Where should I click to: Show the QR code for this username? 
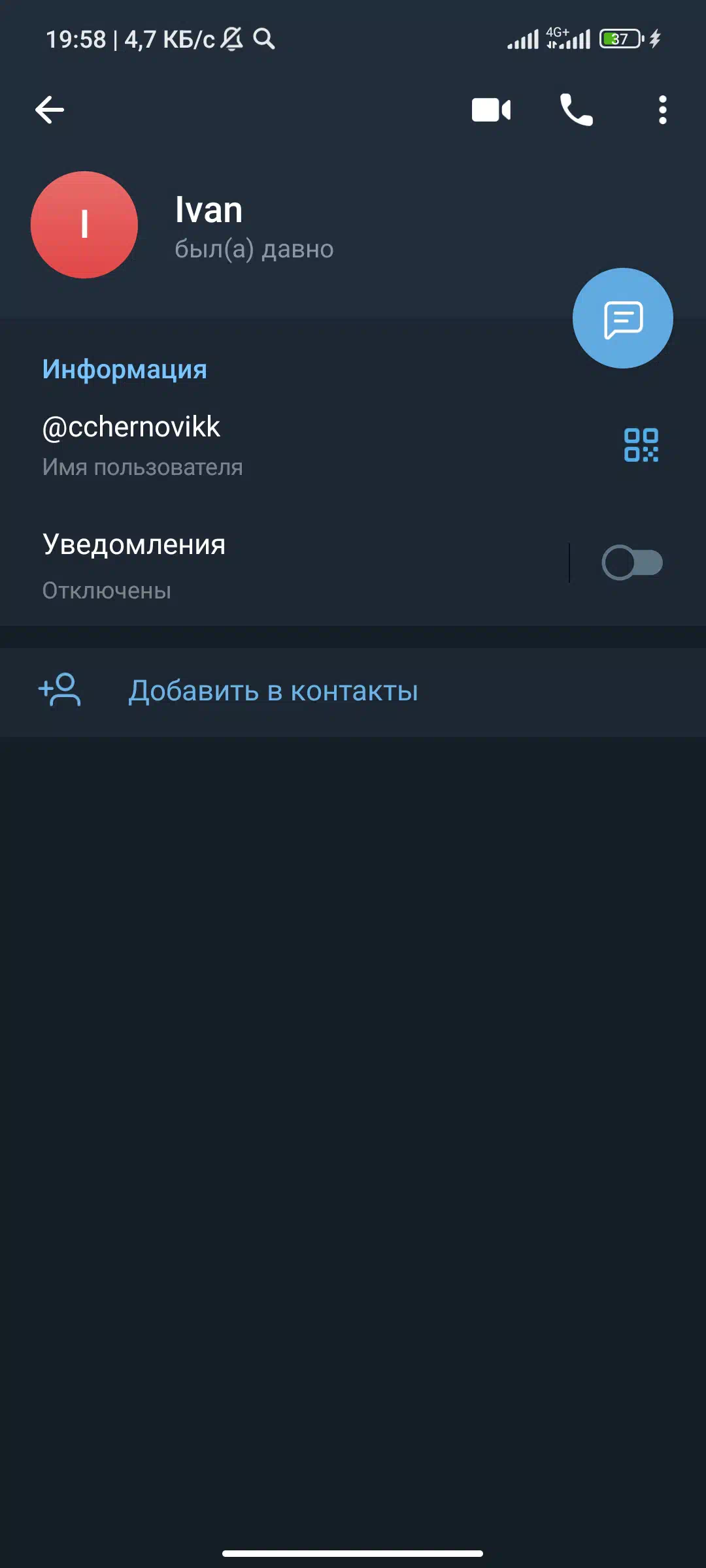click(x=641, y=445)
